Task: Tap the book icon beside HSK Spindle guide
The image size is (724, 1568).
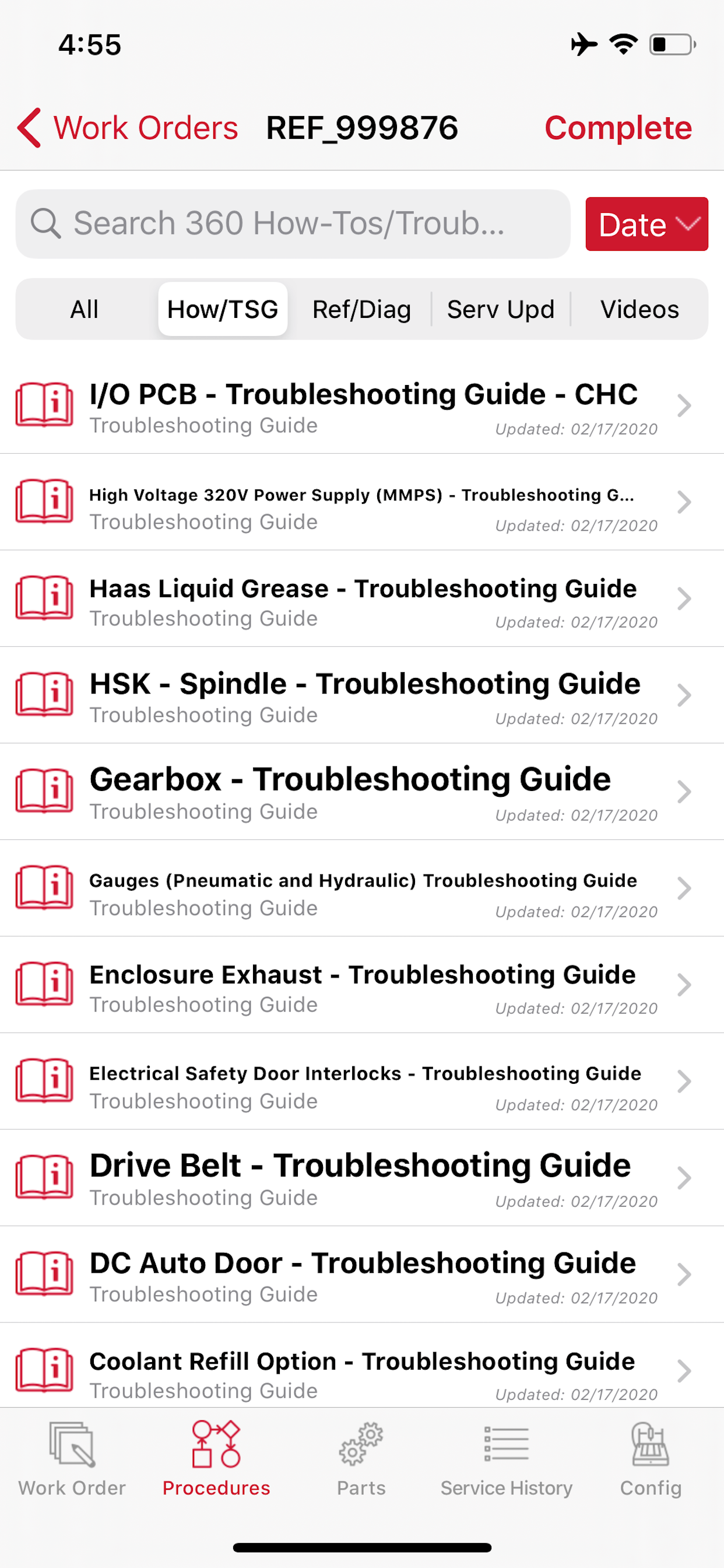Action: [x=44, y=696]
